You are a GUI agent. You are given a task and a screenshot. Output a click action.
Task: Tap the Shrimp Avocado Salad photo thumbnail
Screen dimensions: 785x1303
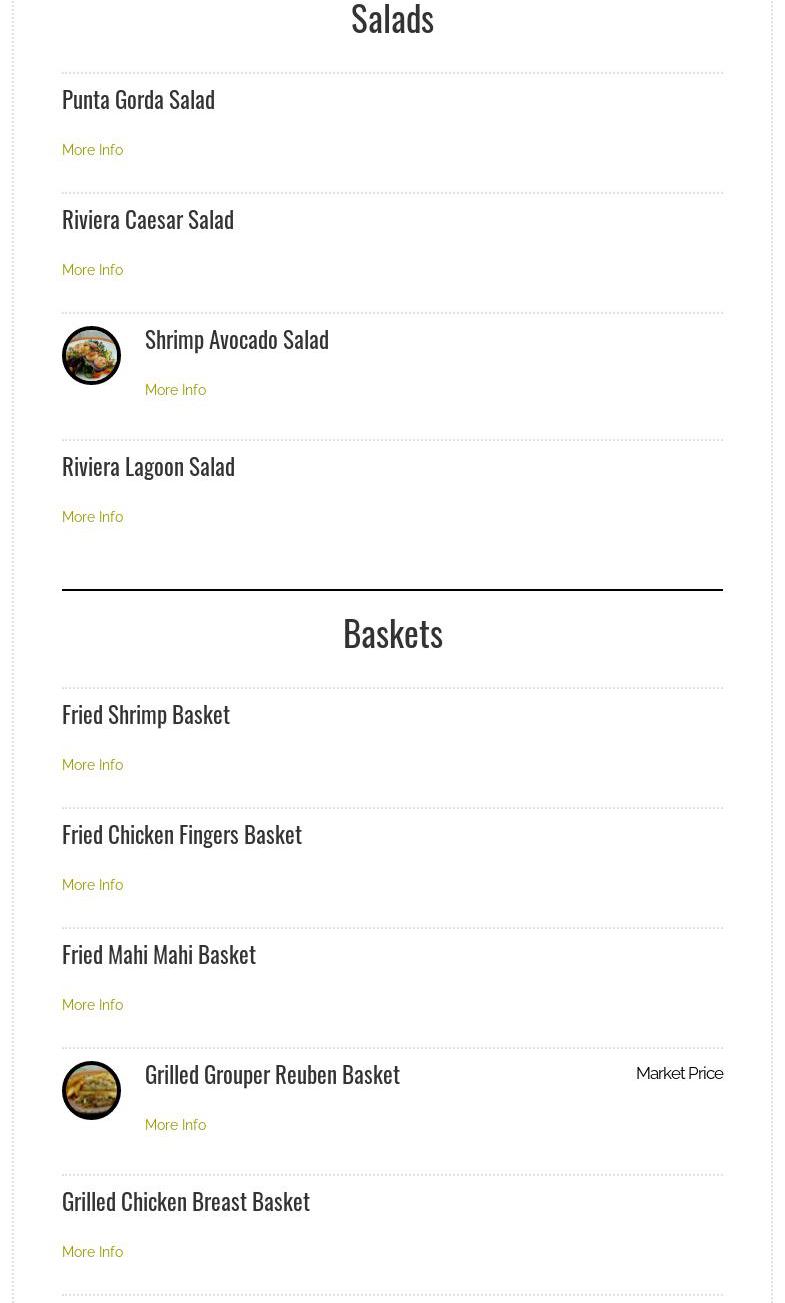pyautogui.click(x=91, y=355)
